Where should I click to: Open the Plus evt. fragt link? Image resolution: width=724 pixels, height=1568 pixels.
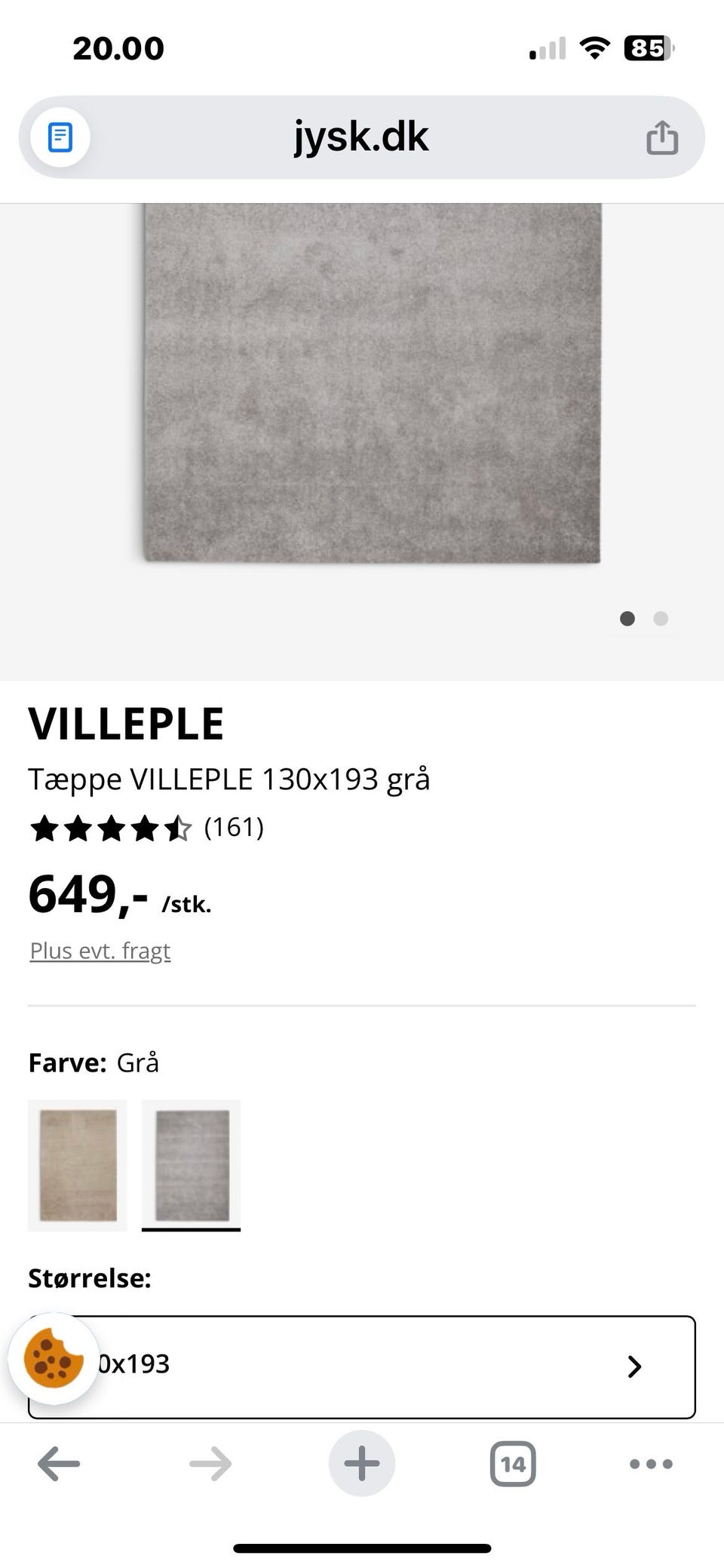[x=99, y=950]
